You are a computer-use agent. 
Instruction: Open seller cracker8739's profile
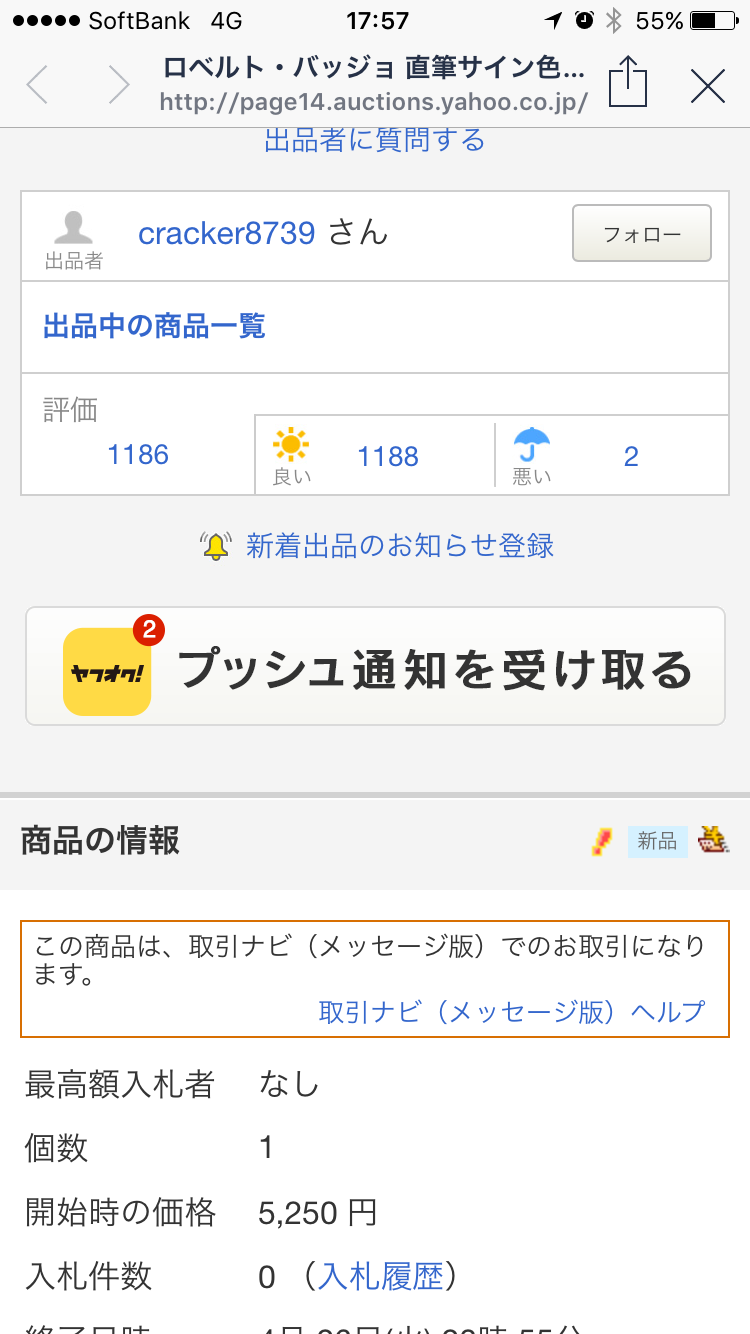tap(227, 233)
